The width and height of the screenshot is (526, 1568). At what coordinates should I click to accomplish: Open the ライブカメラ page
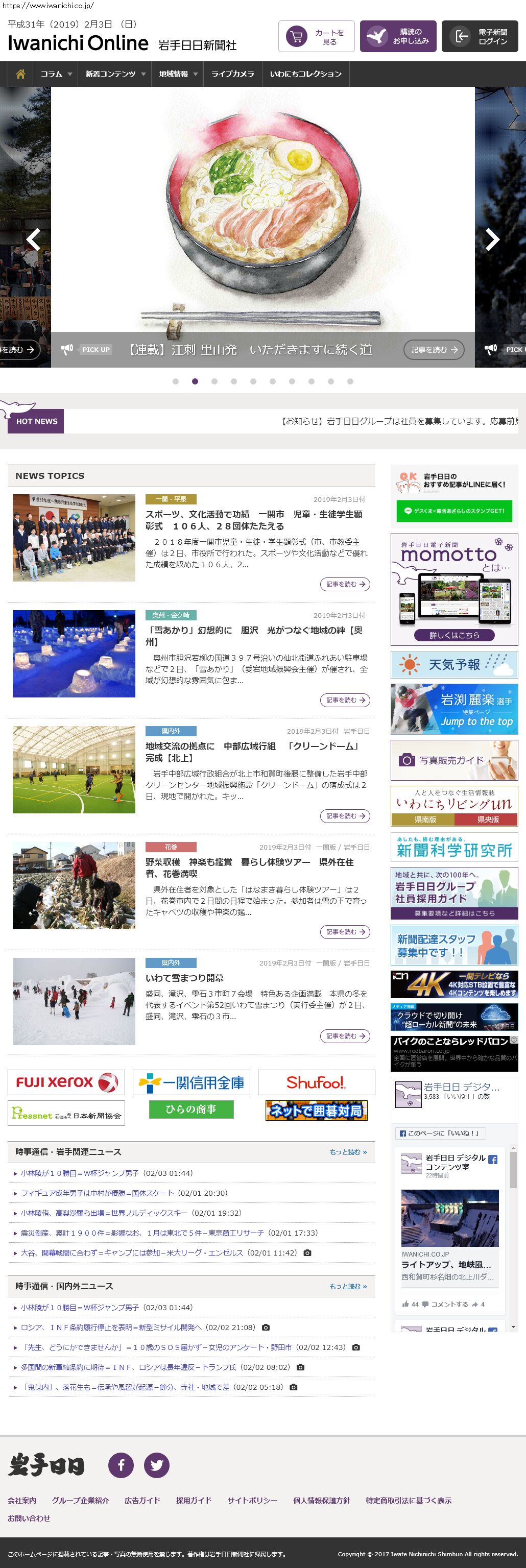[232, 74]
